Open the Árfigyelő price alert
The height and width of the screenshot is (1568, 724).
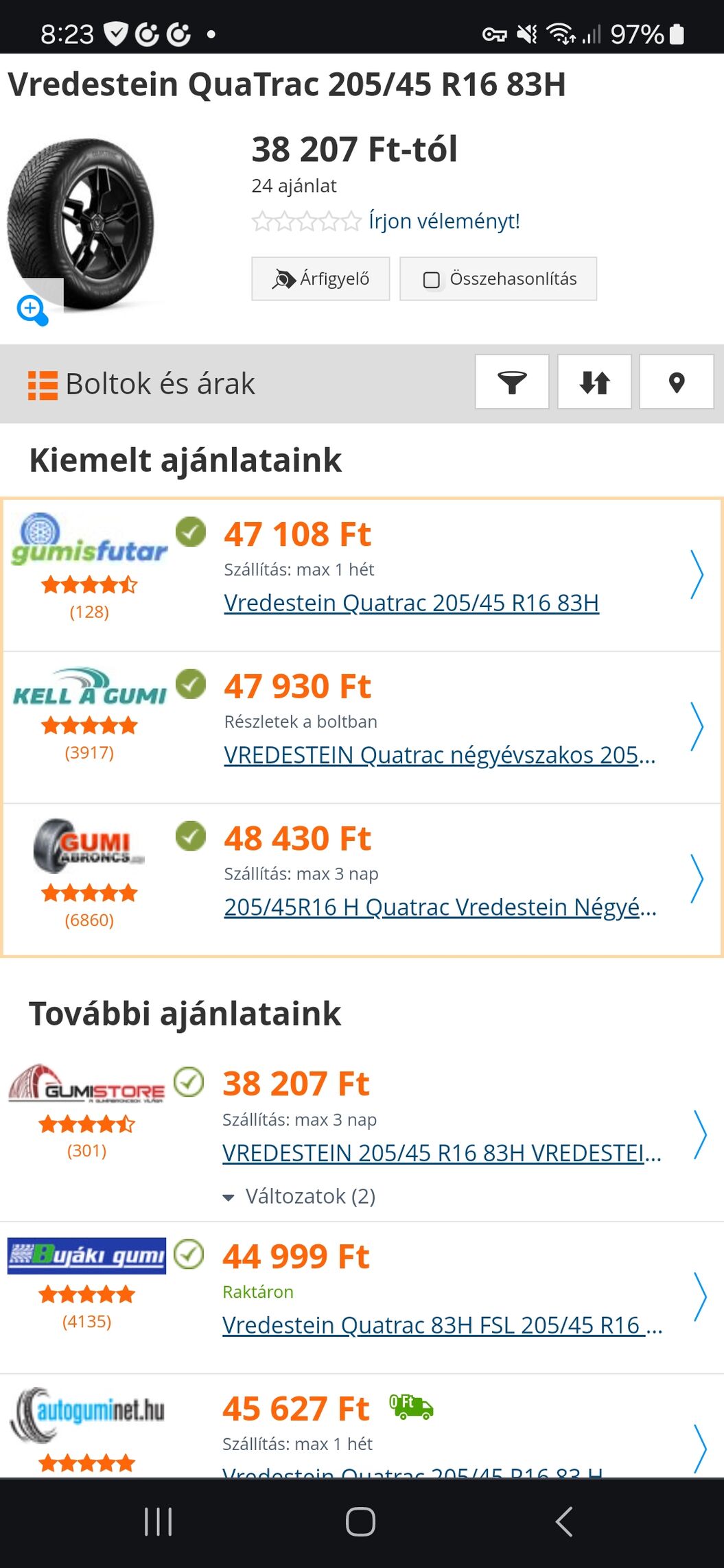tap(320, 278)
